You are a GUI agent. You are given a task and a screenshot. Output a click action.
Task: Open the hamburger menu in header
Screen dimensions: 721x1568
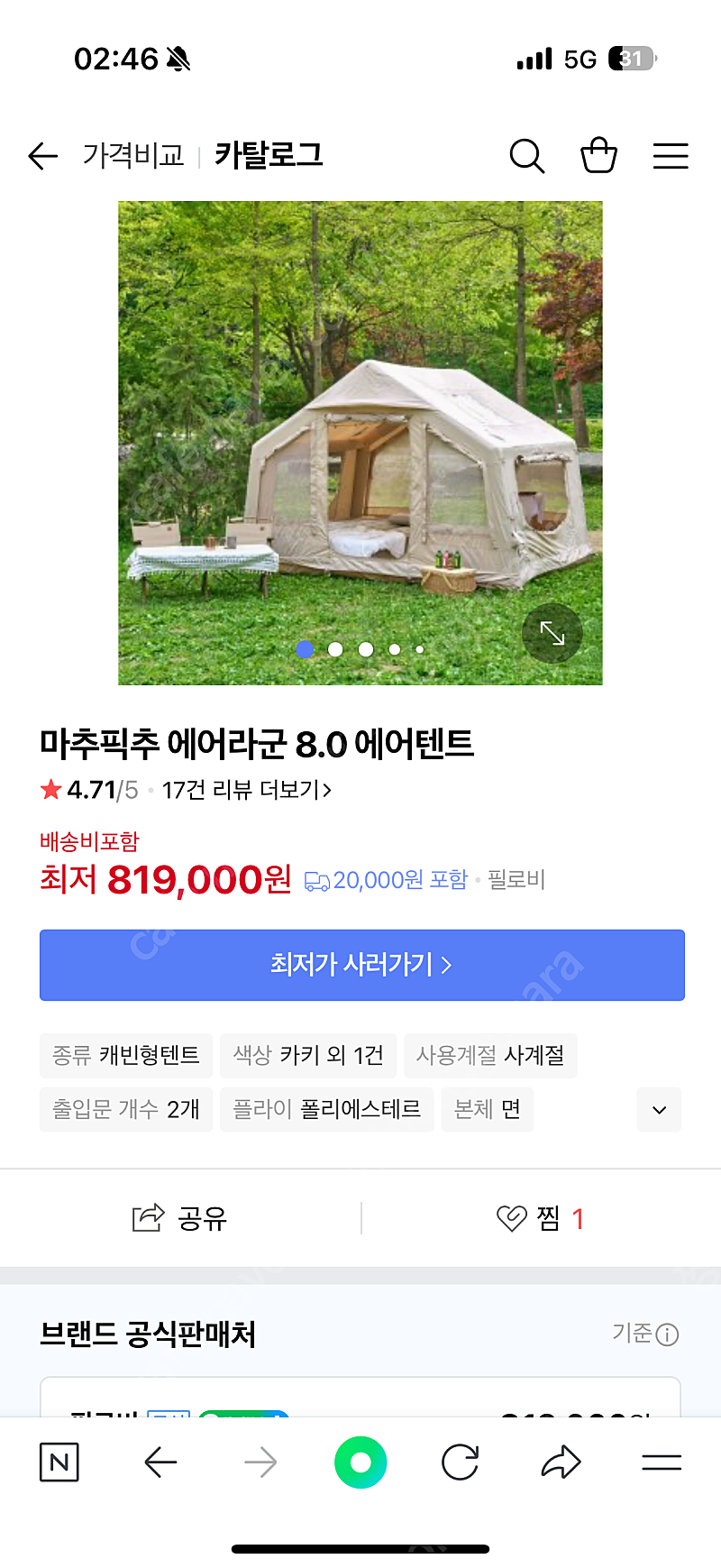point(671,156)
